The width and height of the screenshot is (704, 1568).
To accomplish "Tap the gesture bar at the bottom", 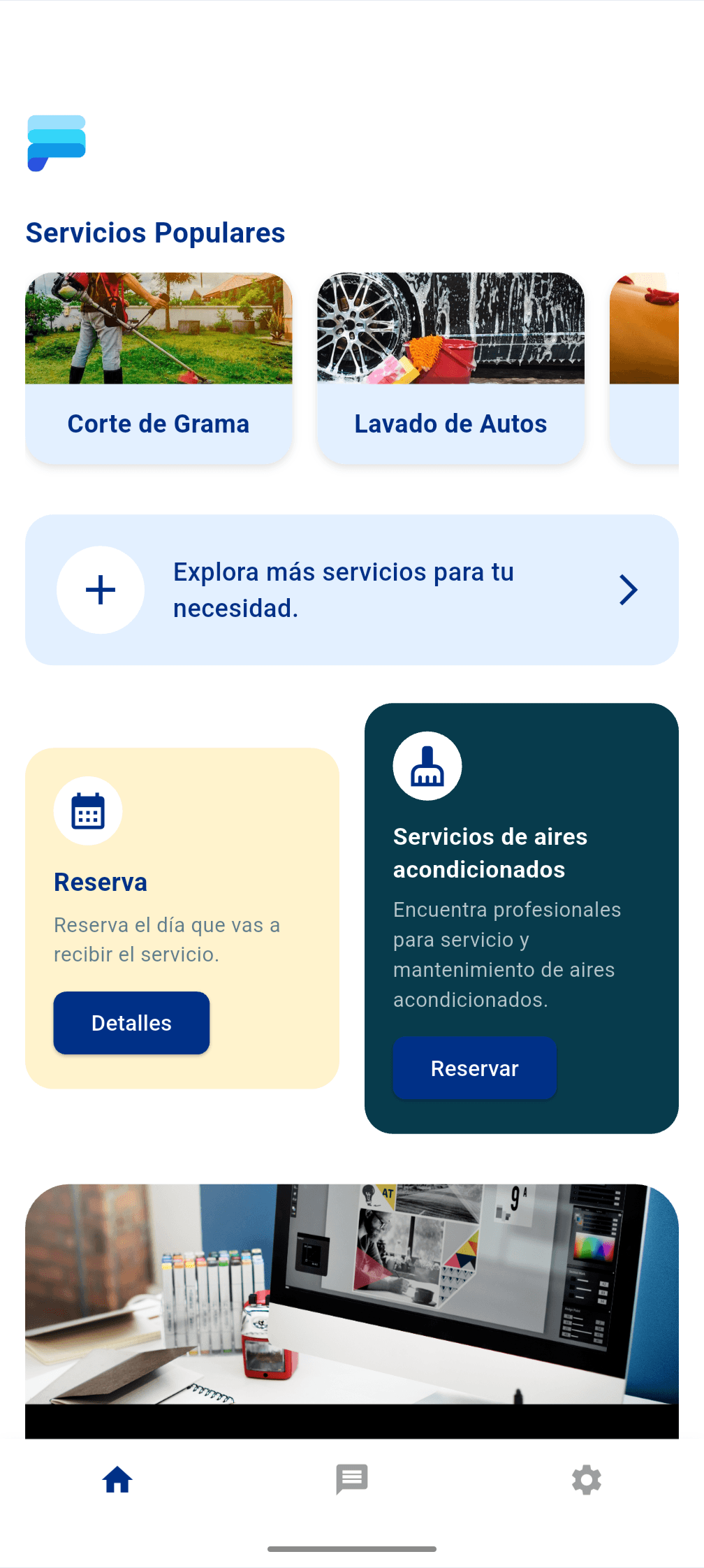I will (351, 1548).
